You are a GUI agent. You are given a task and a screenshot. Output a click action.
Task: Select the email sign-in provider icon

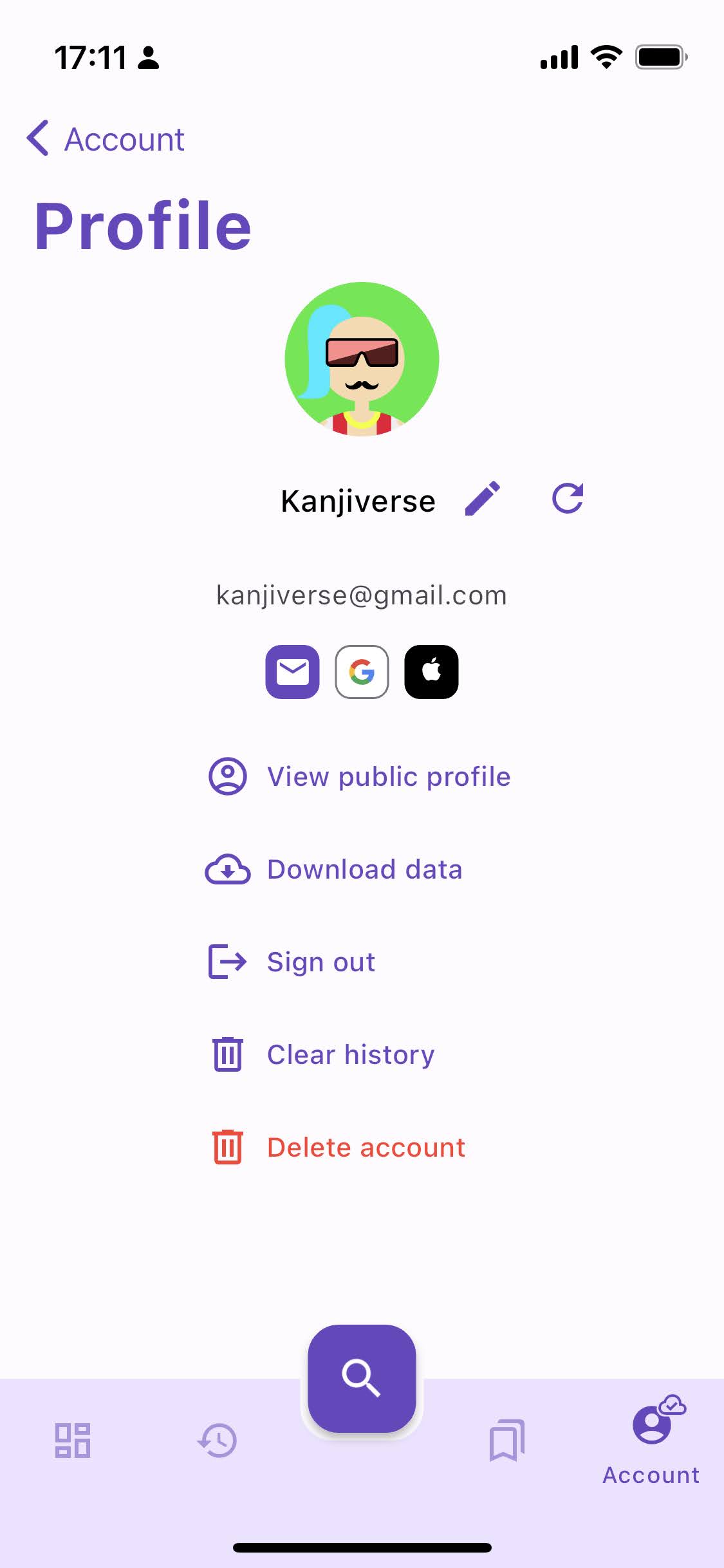(x=293, y=672)
